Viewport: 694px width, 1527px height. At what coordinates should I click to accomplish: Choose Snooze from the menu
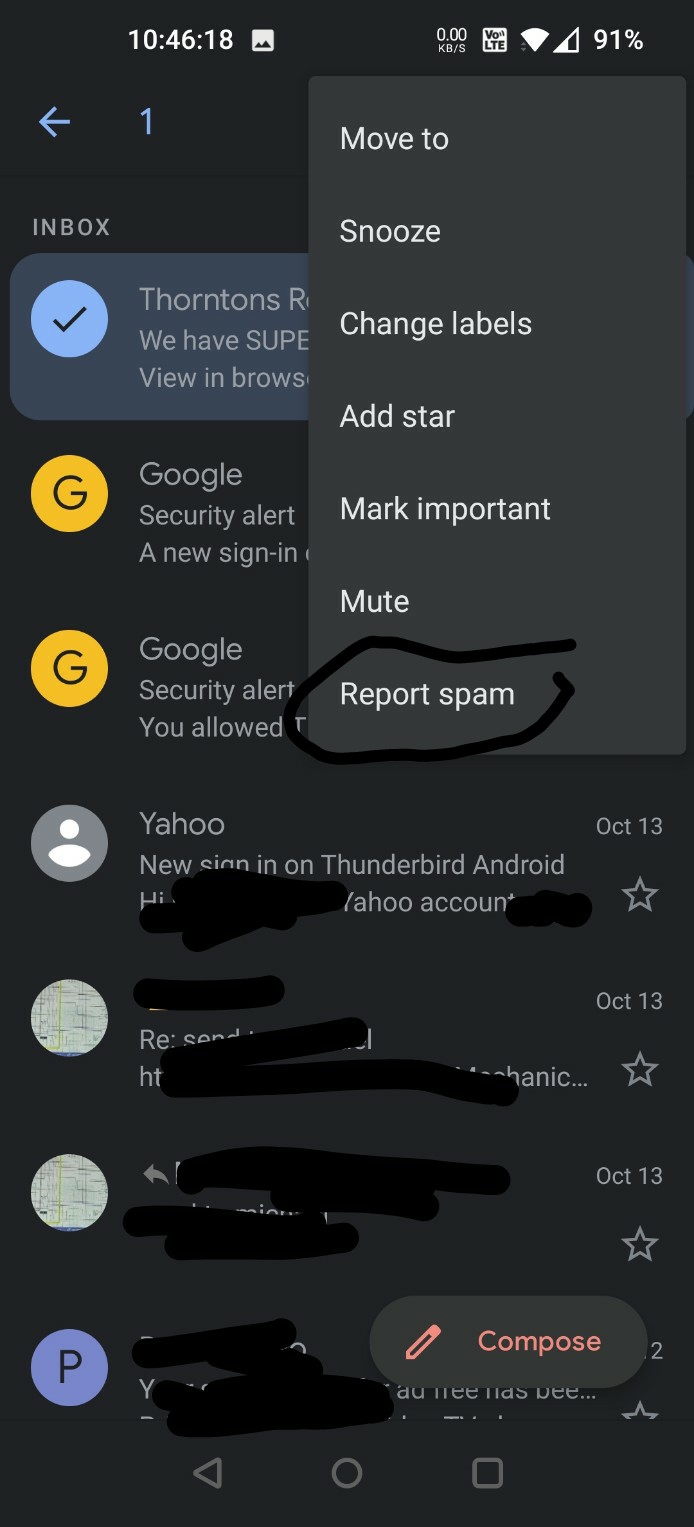coord(390,231)
